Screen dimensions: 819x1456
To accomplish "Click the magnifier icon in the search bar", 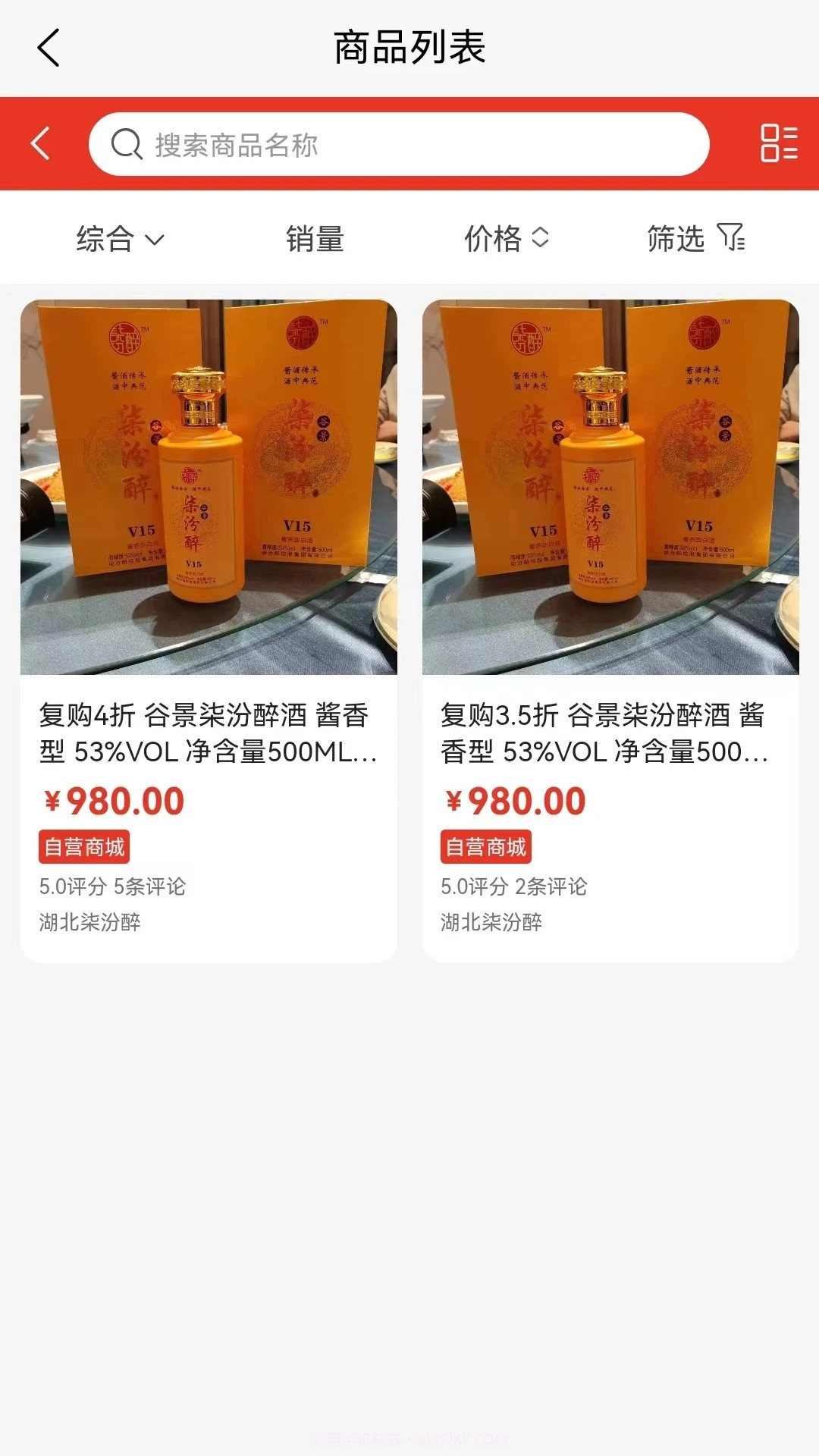I will click(x=126, y=143).
